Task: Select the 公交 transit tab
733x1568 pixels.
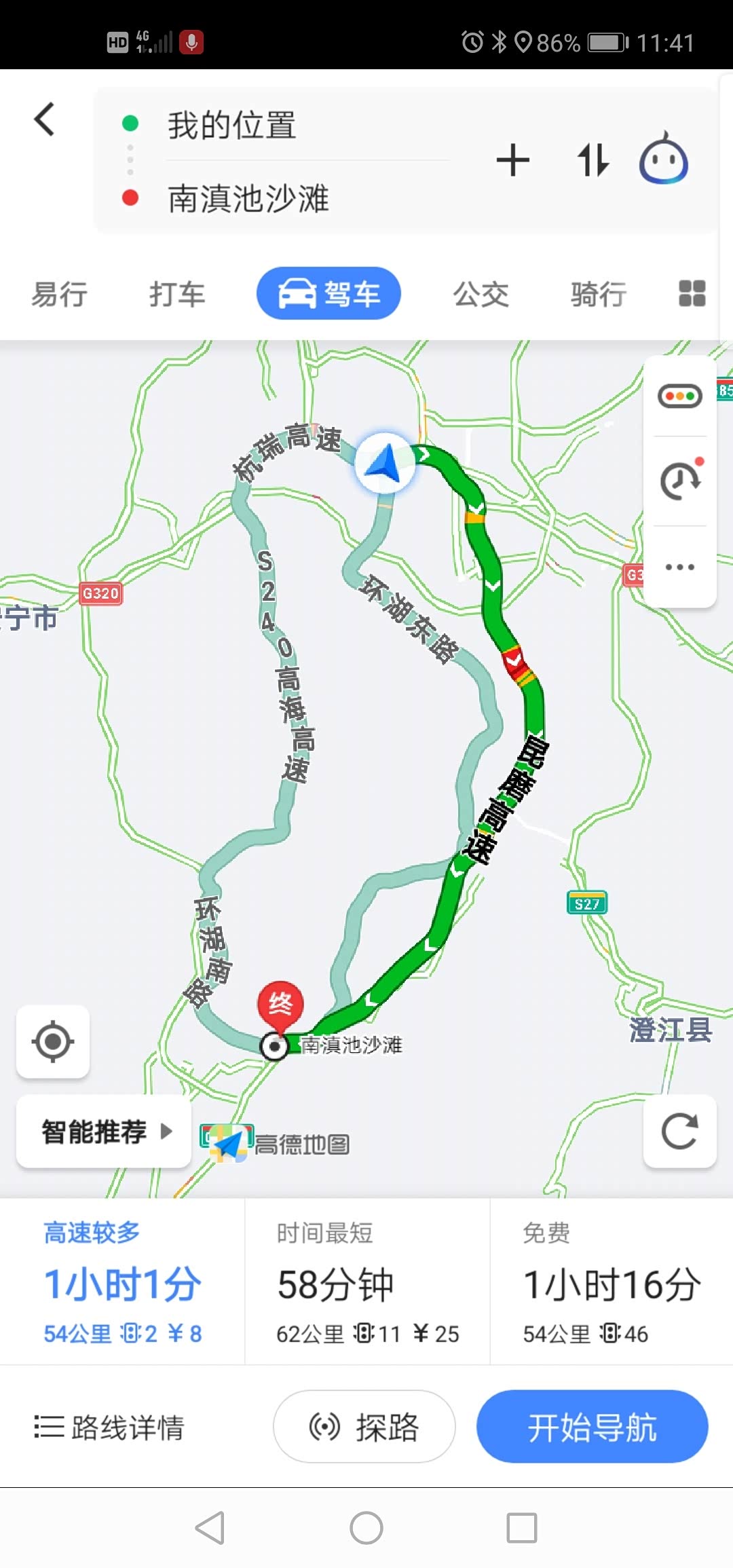Action: [x=481, y=295]
